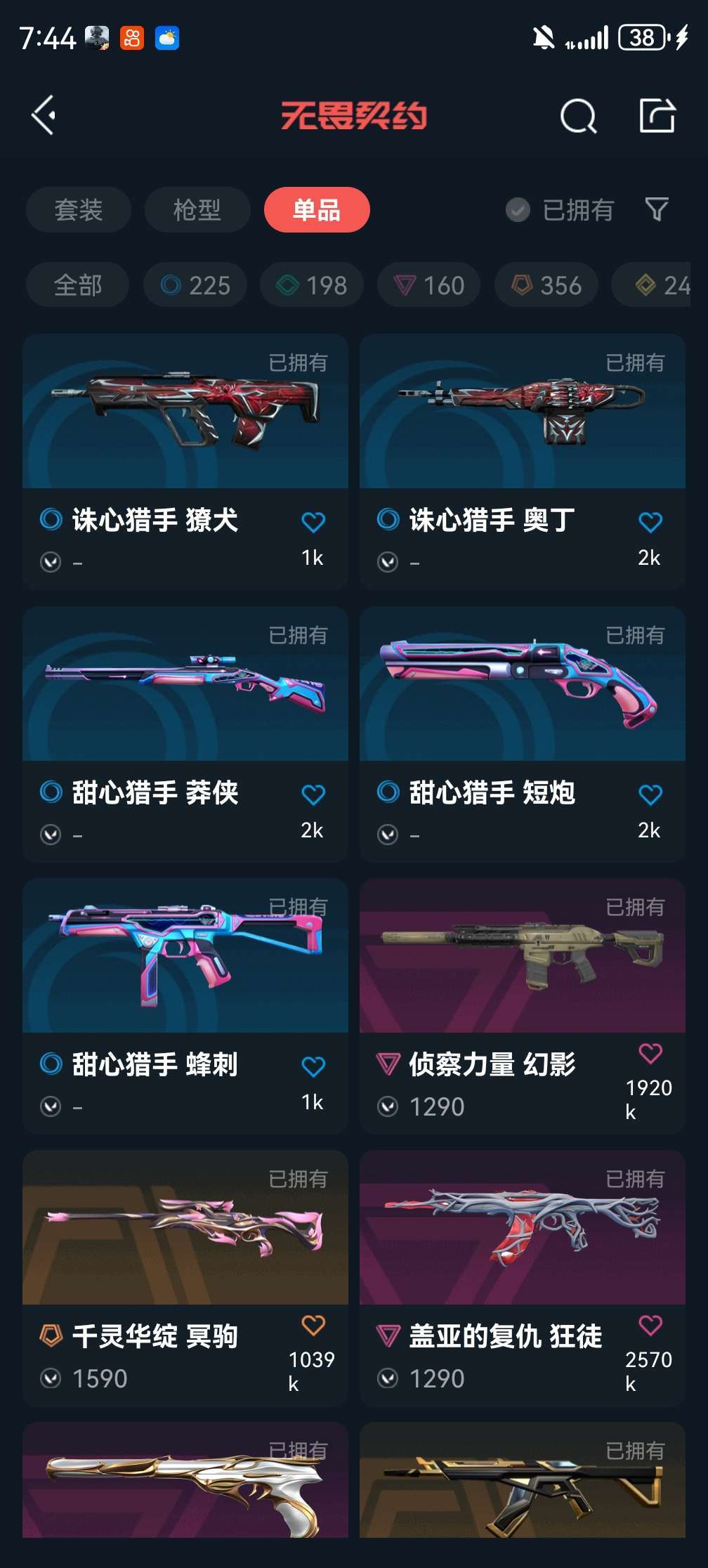Viewport: 708px width, 1568px height.
Task: Toggle the 已拥有 owned filter
Action: pos(560,209)
